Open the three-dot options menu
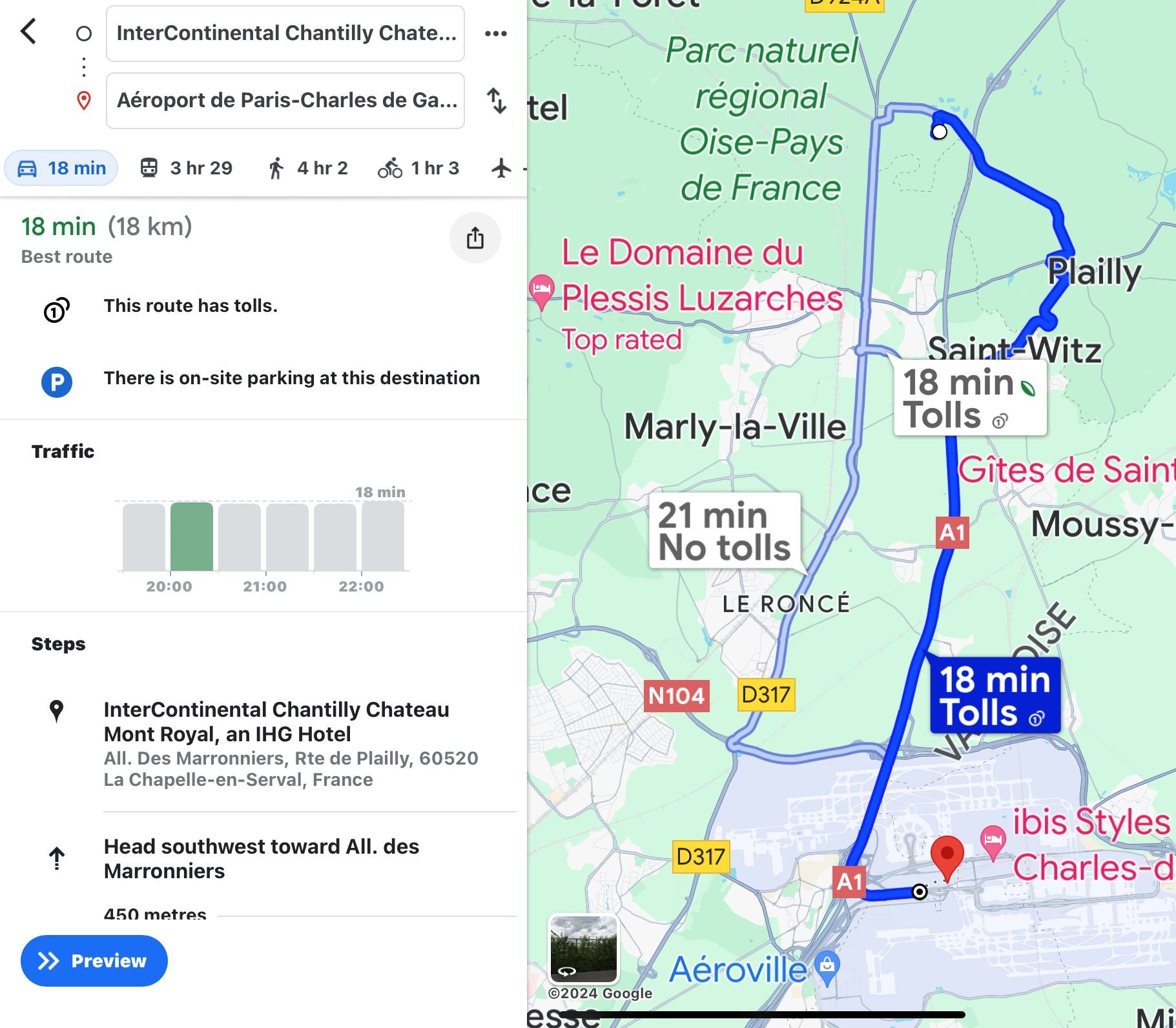The image size is (1176, 1028). pos(495,34)
